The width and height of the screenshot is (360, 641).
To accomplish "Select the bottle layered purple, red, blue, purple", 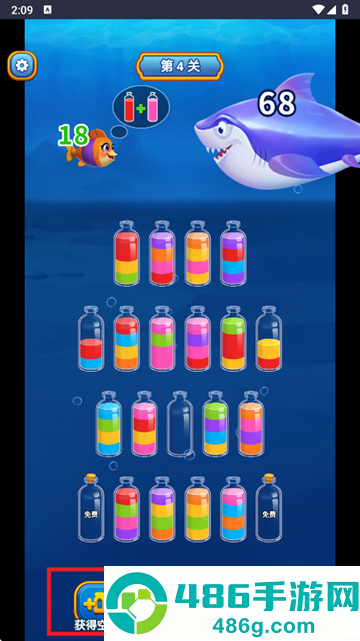I will (x=233, y=253).
